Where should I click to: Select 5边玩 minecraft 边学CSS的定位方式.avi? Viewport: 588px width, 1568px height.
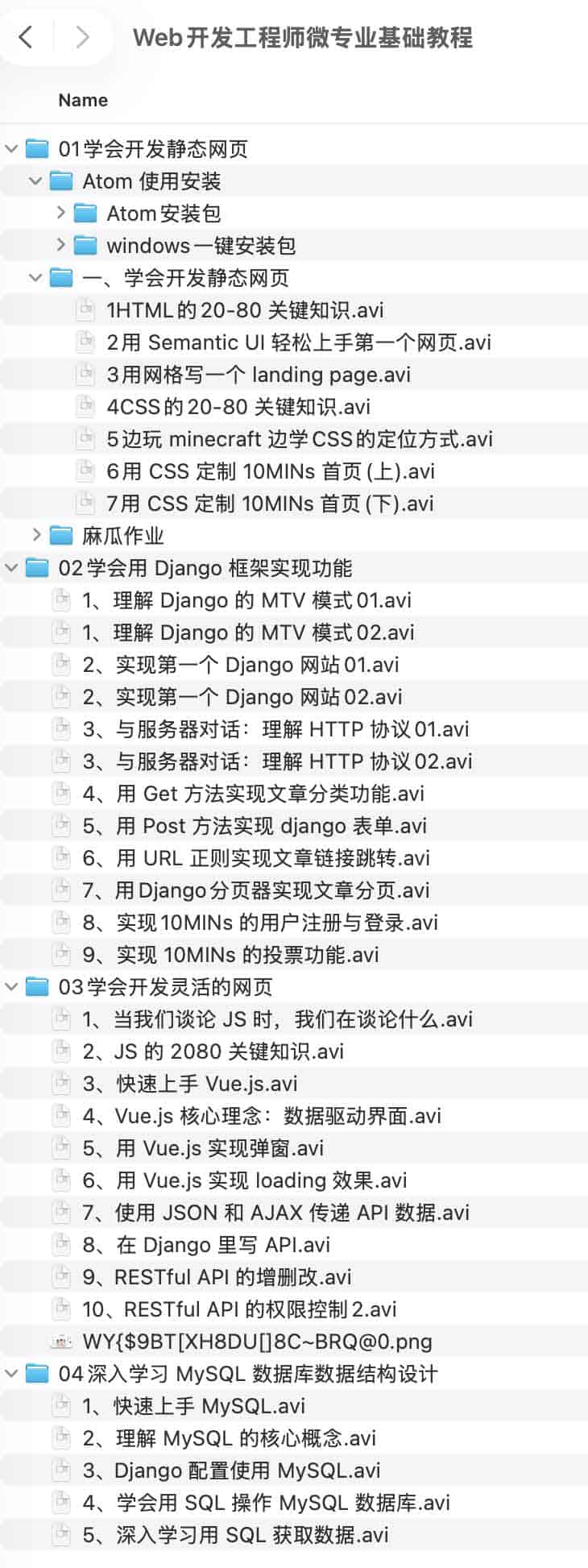pos(299,439)
